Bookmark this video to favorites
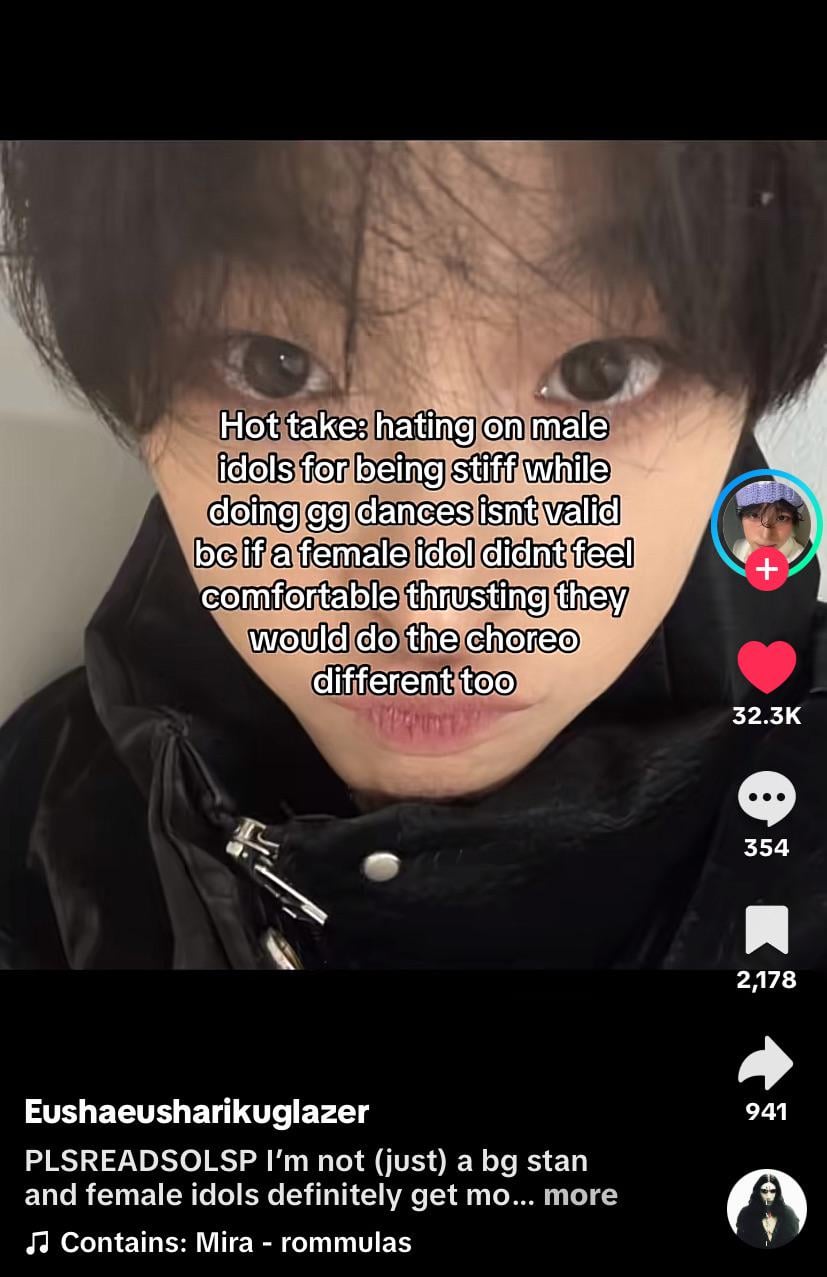This screenshot has width=827, height=1277. (x=766, y=930)
